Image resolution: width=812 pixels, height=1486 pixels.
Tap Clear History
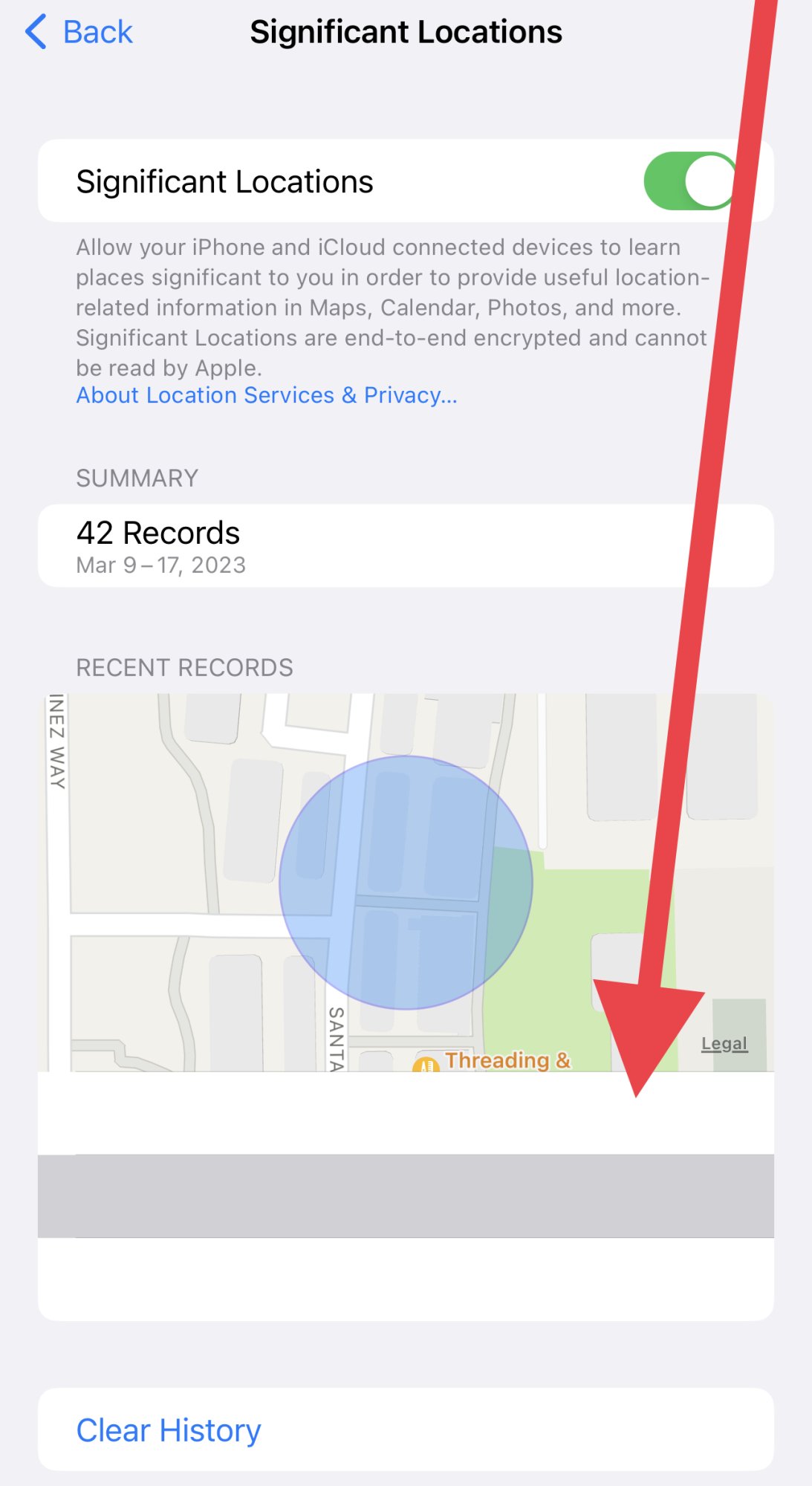coord(169,1430)
